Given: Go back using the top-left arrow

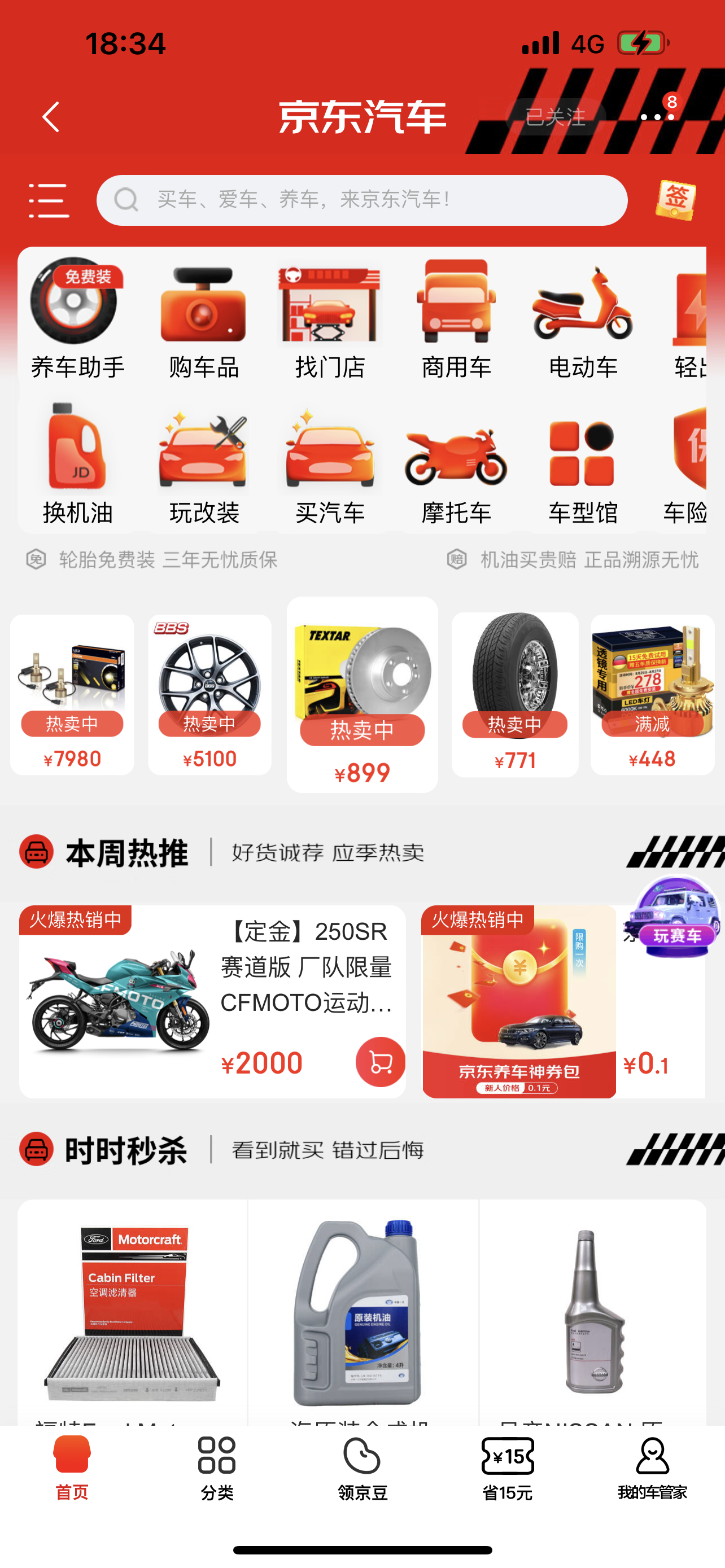Looking at the screenshot, I should (51, 117).
